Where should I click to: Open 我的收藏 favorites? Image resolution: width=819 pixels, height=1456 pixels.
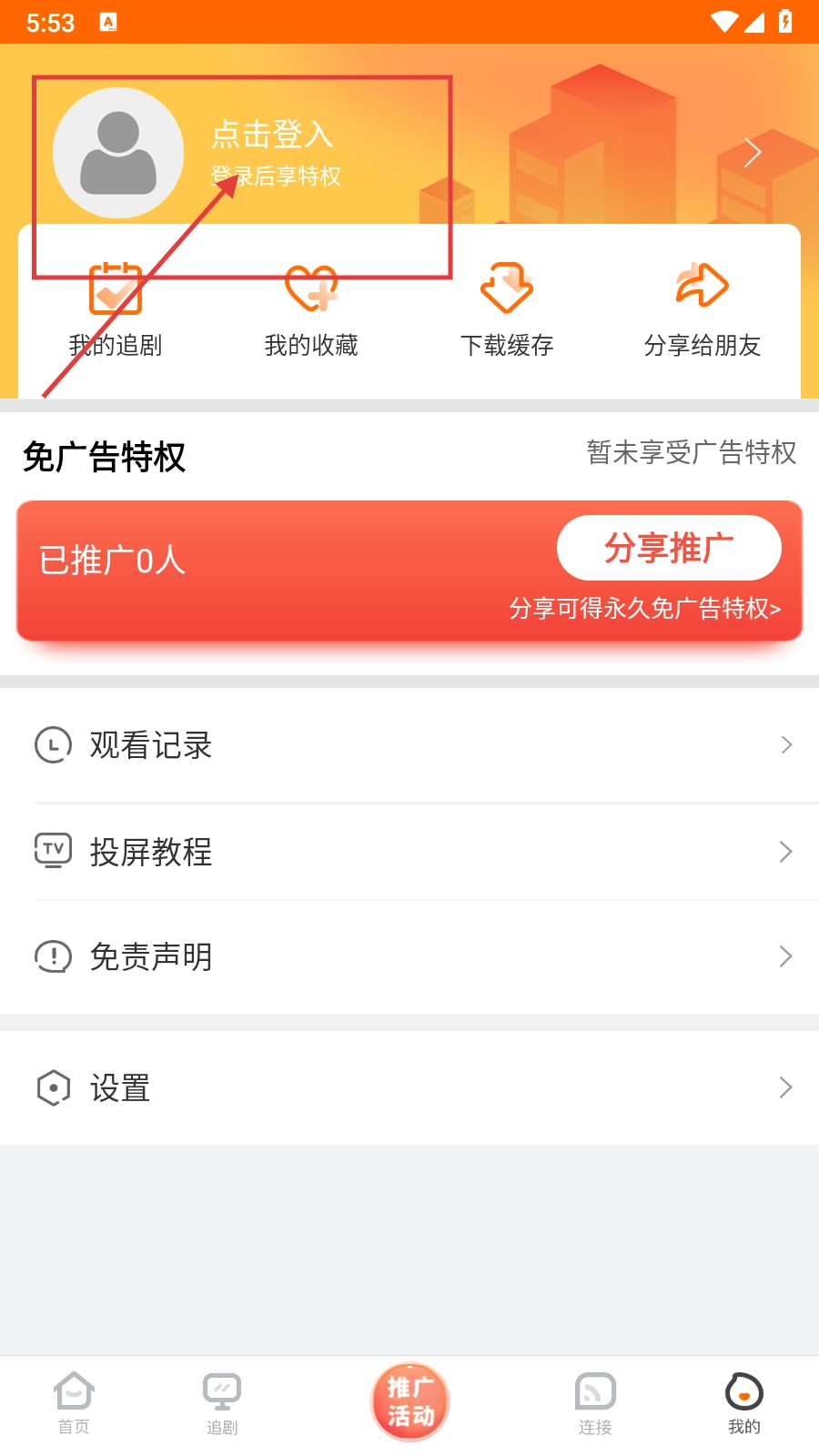click(x=311, y=309)
